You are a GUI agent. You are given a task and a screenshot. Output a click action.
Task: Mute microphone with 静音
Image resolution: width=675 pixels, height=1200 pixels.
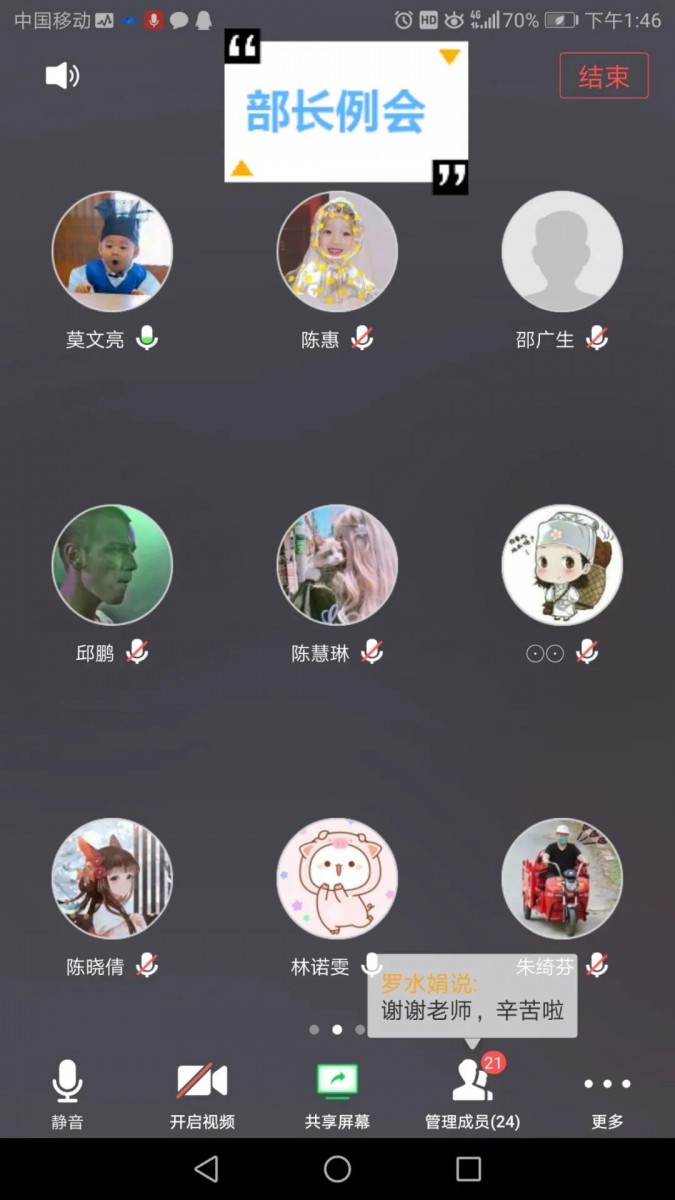pyautogui.click(x=67, y=1094)
